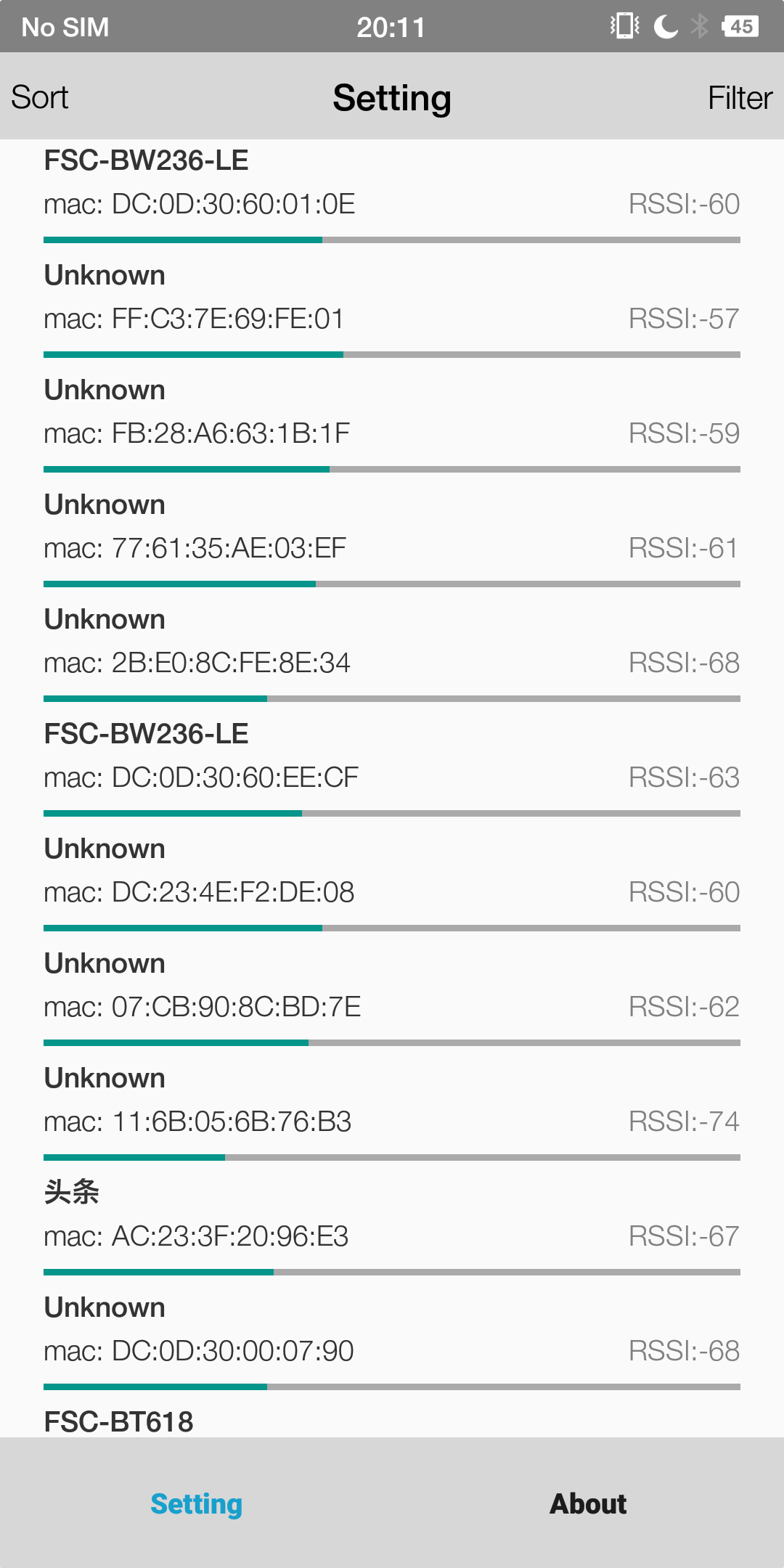Switch to the About tab
Viewport: 784px width, 1568px height.
pyautogui.click(x=588, y=1504)
